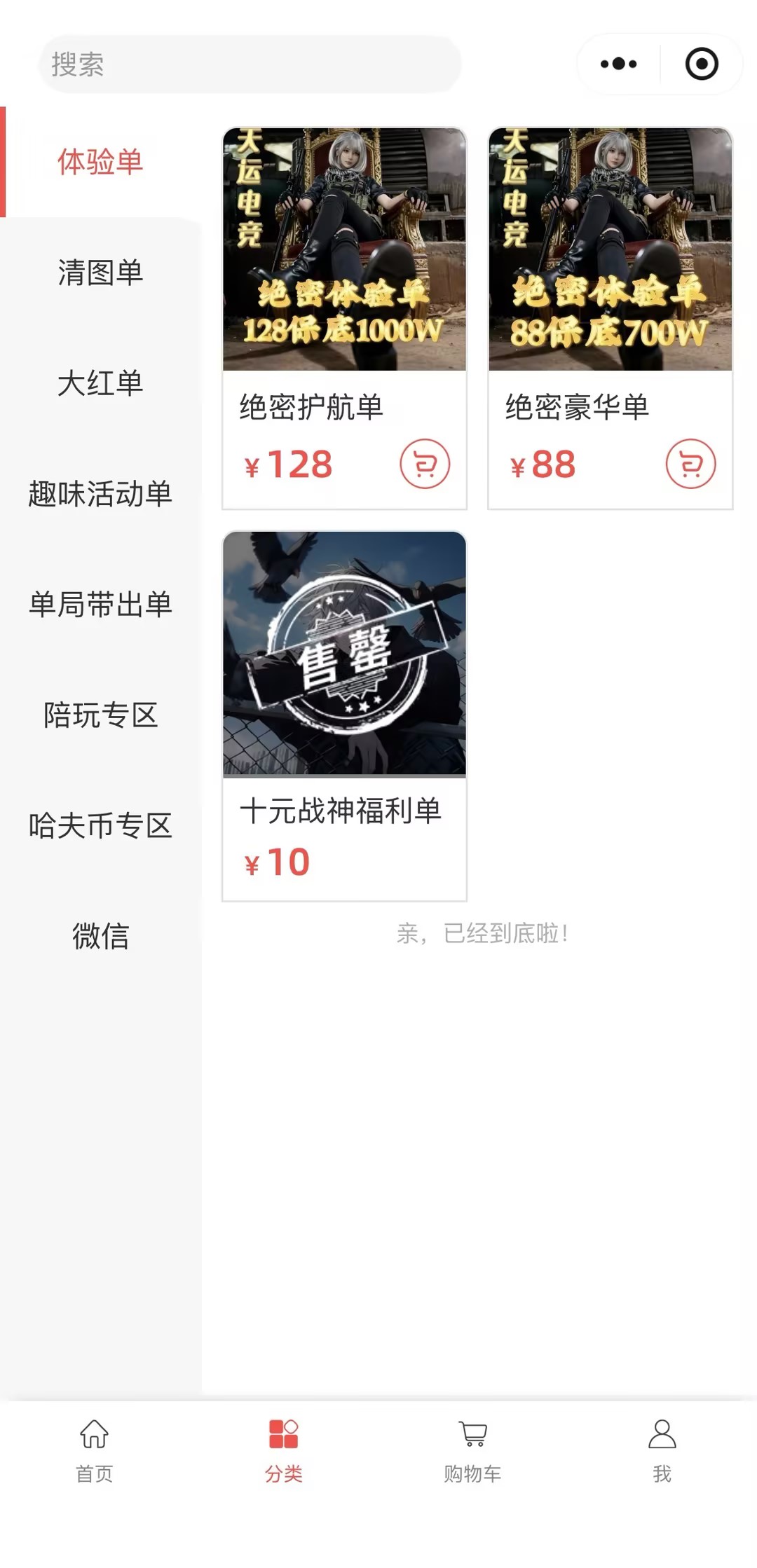View the 绝密豪华单 product card

pyautogui.click(x=610, y=280)
